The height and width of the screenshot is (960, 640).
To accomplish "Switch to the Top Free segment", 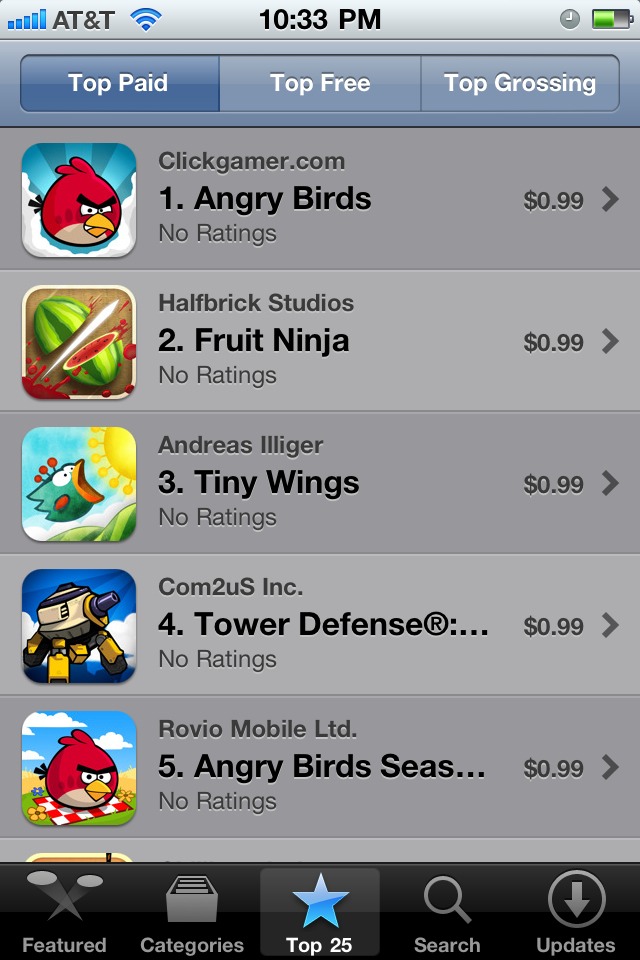I will (320, 83).
